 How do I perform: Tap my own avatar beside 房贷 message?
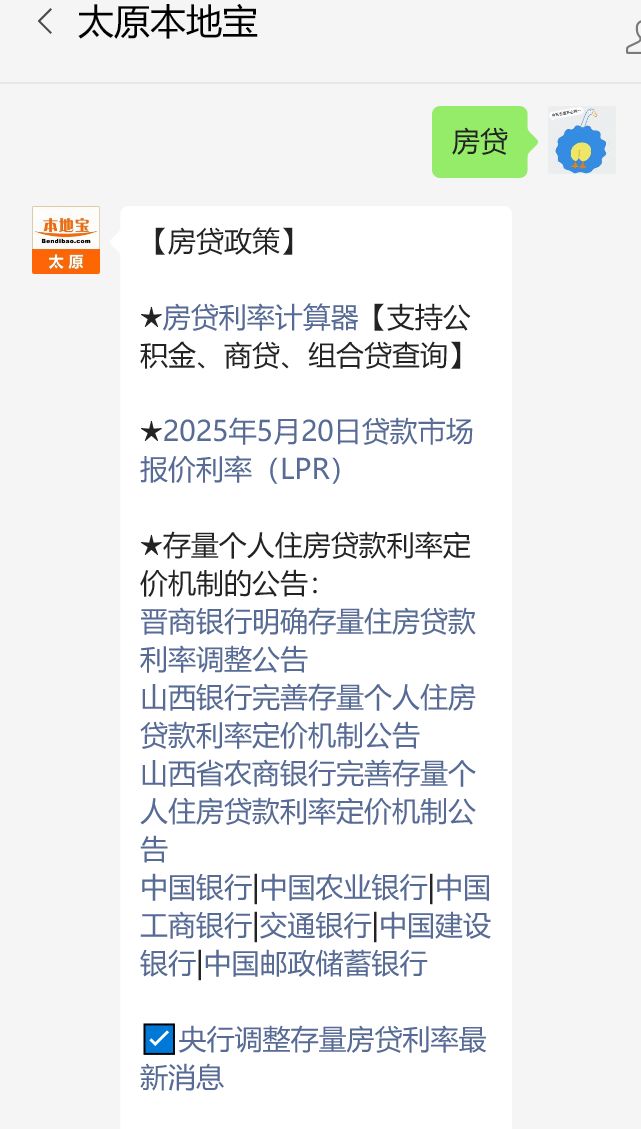(581, 141)
